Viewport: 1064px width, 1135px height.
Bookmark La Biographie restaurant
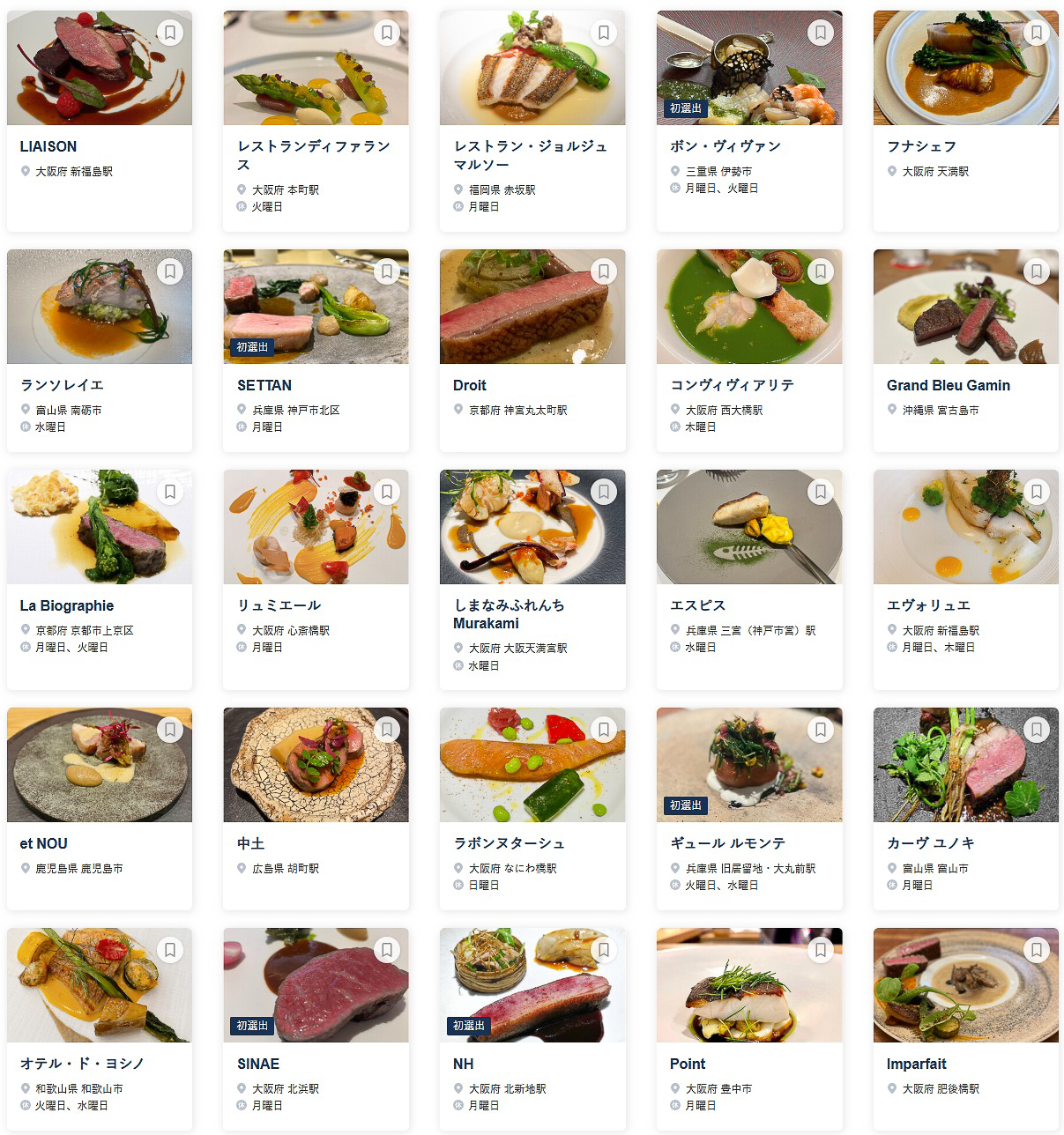(170, 492)
